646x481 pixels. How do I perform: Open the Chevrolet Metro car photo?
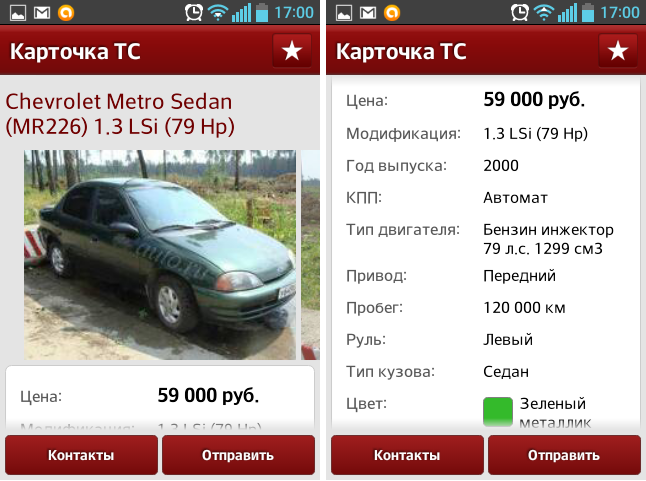point(160,254)
